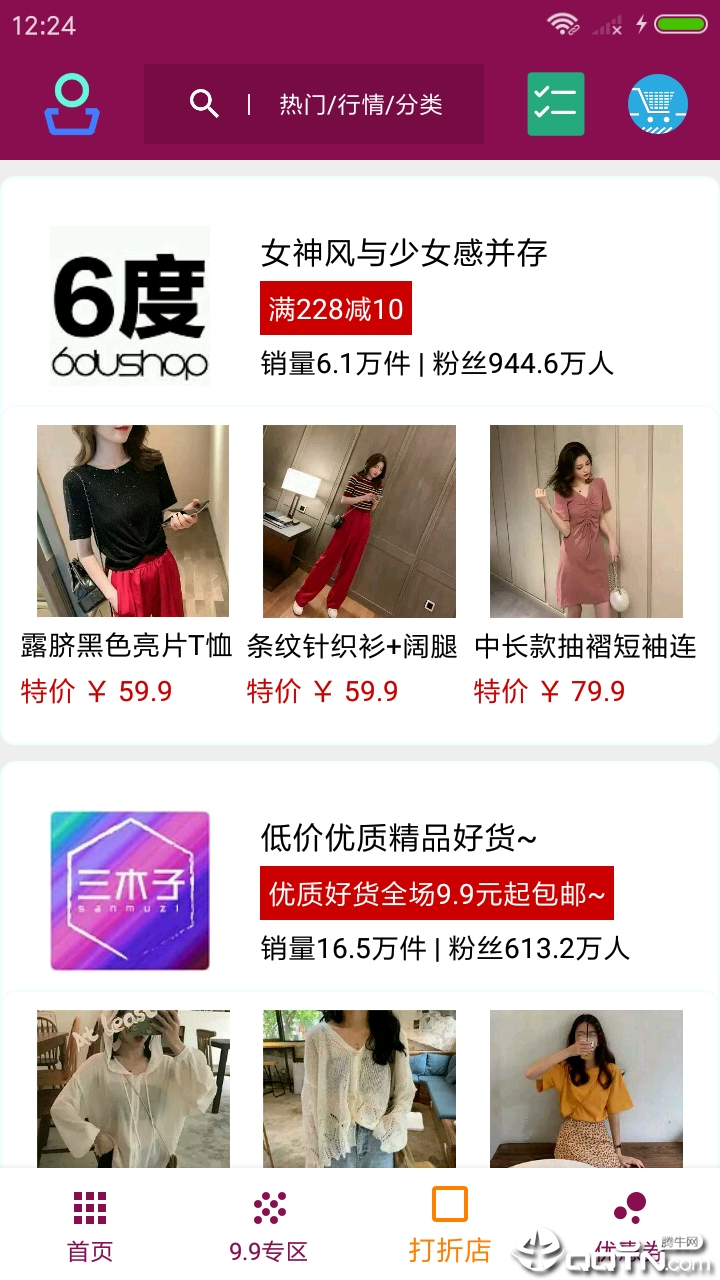Switch to the 首页 tab
720x1280 pixels.
coord(90,1225)
